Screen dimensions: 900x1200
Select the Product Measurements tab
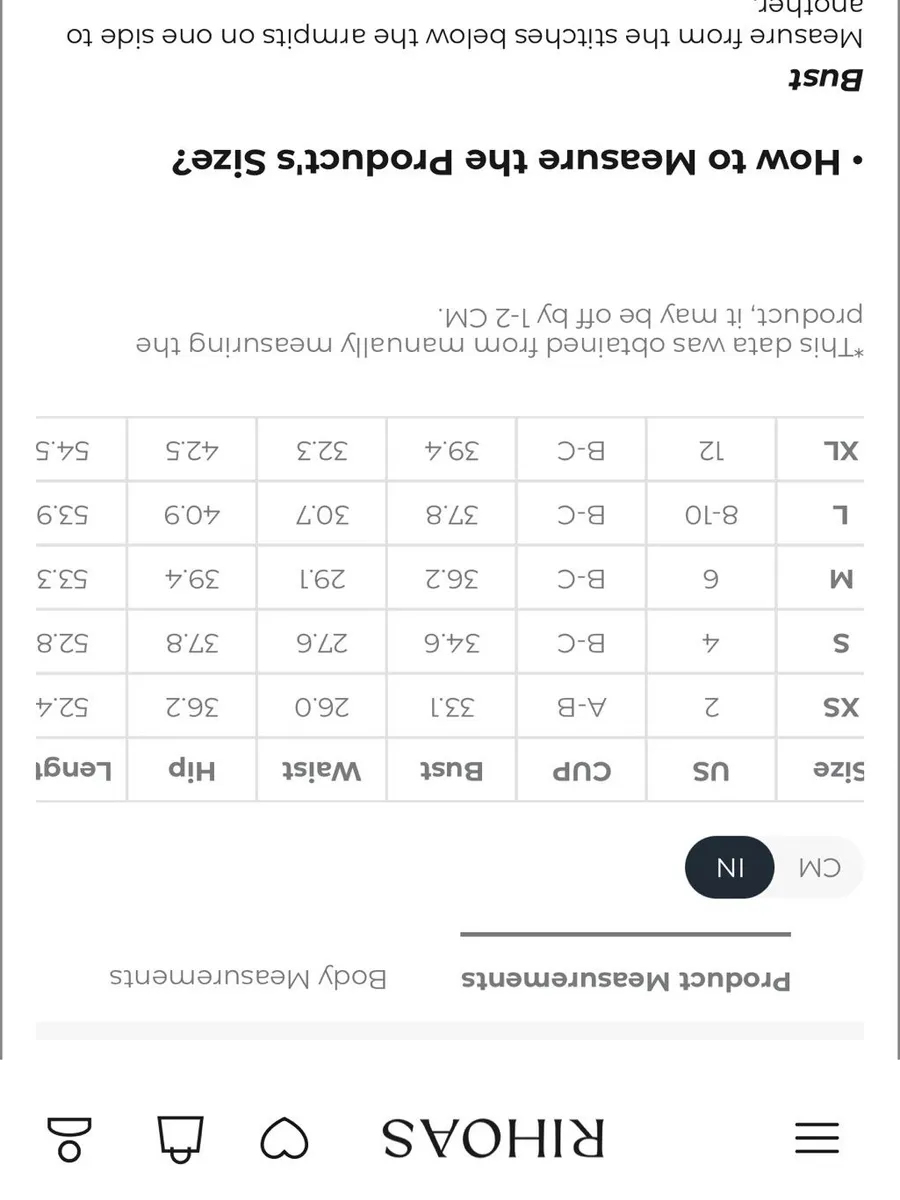tap(626, 981)
